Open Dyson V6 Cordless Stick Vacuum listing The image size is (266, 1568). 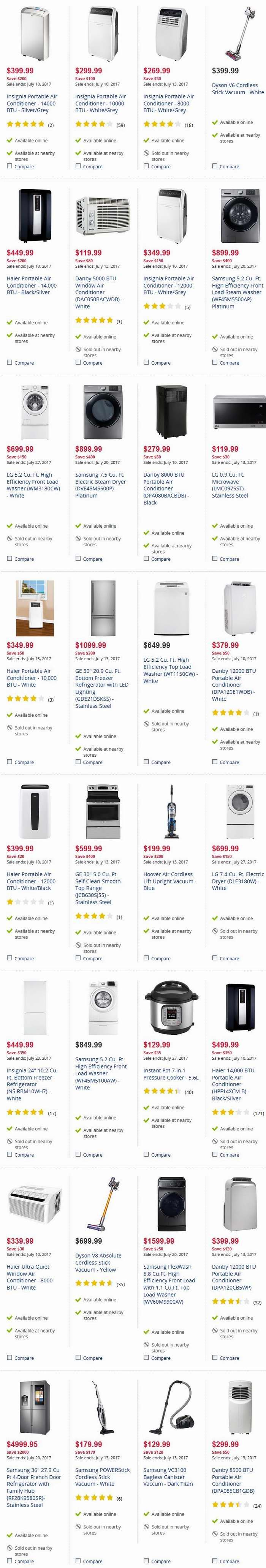237,89
